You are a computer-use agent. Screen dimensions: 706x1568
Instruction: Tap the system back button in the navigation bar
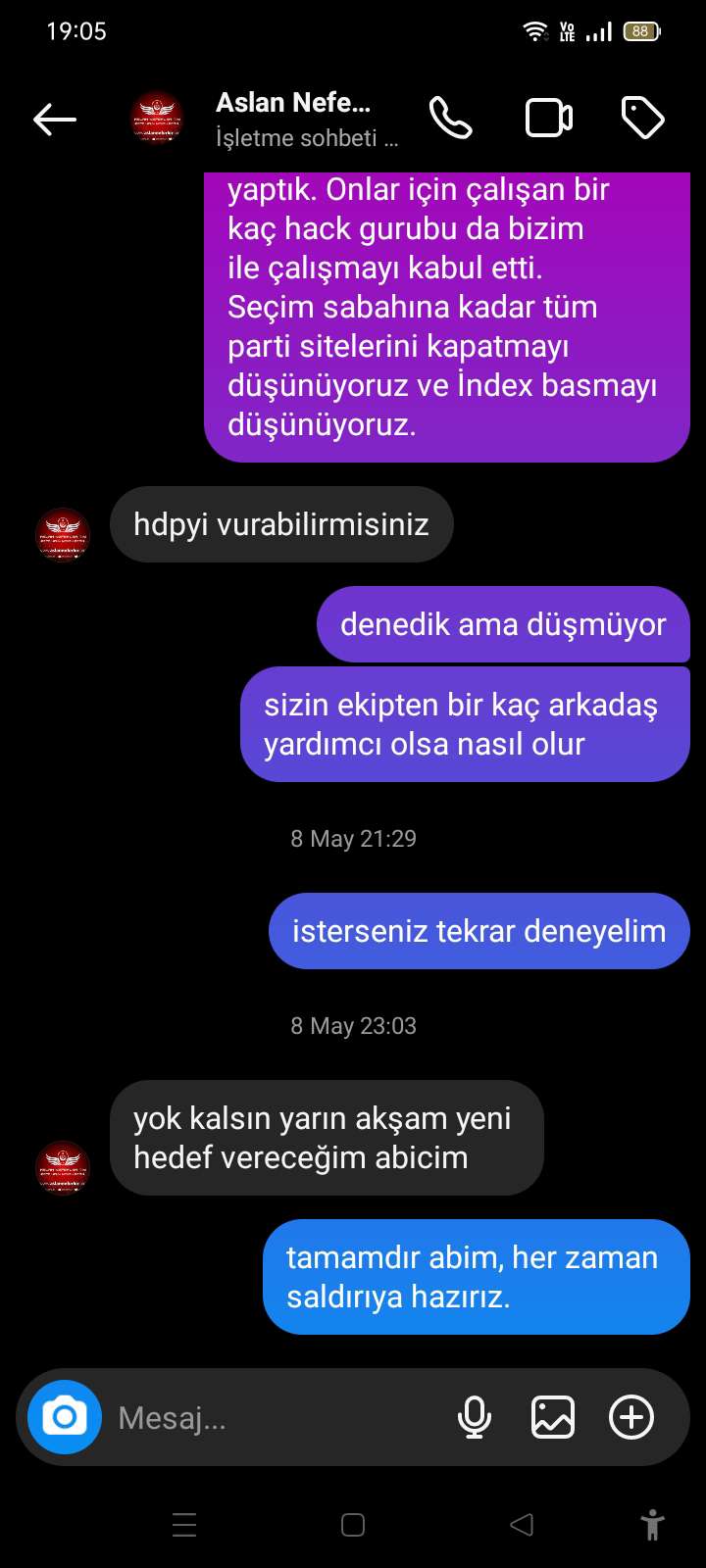pos(522,1525)
